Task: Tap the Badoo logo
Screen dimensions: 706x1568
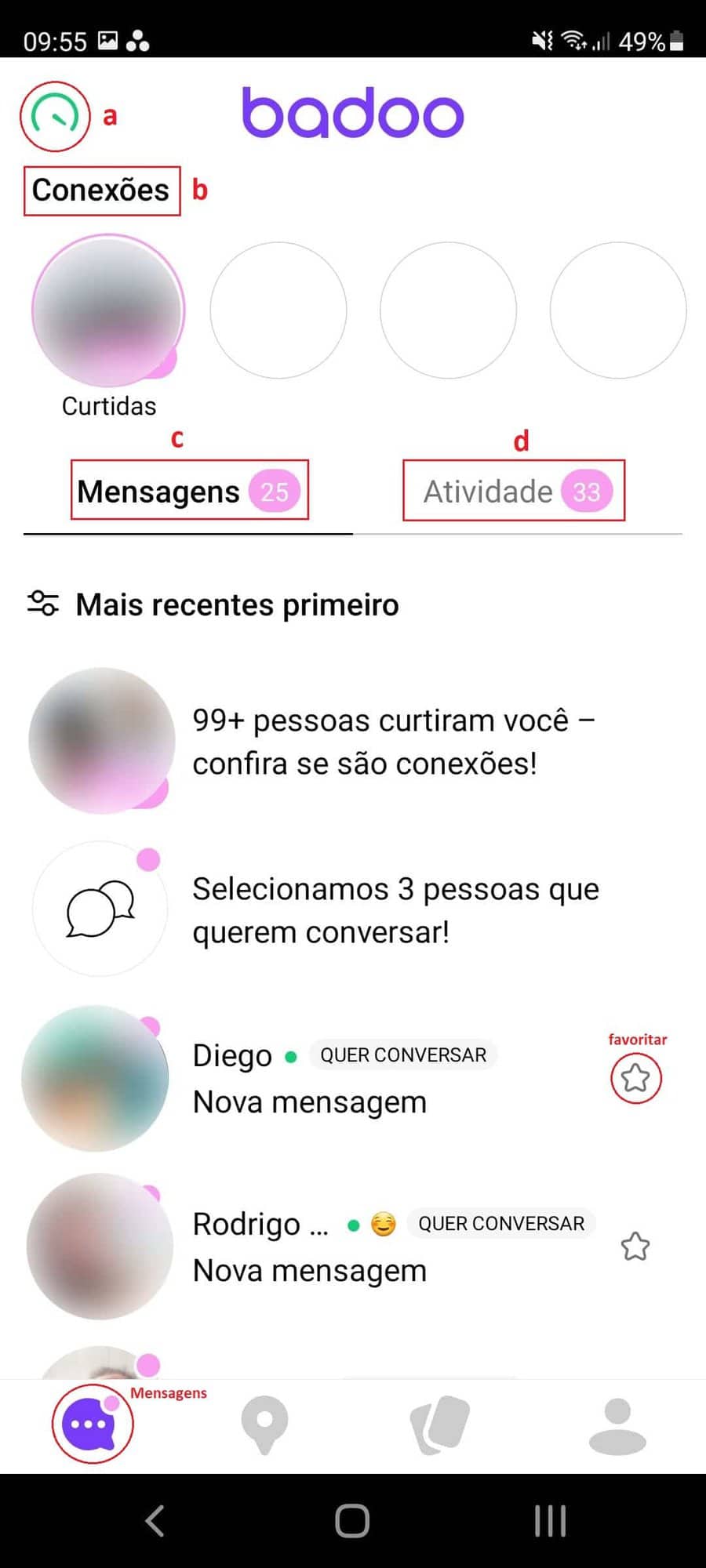Action: pyautogui.click(x=352, y=112)
